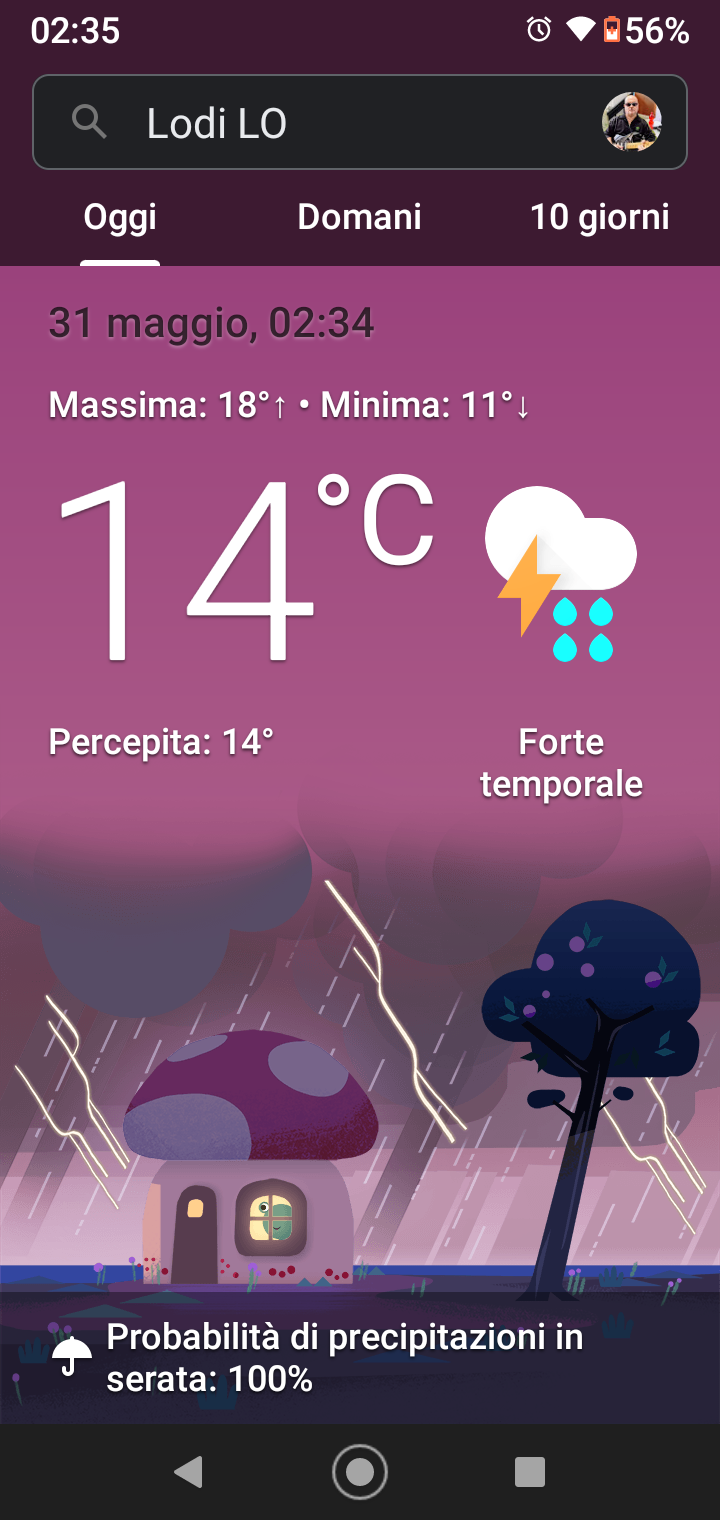Go back with the system back button
720x1520 pixels.
(188, 1472)
